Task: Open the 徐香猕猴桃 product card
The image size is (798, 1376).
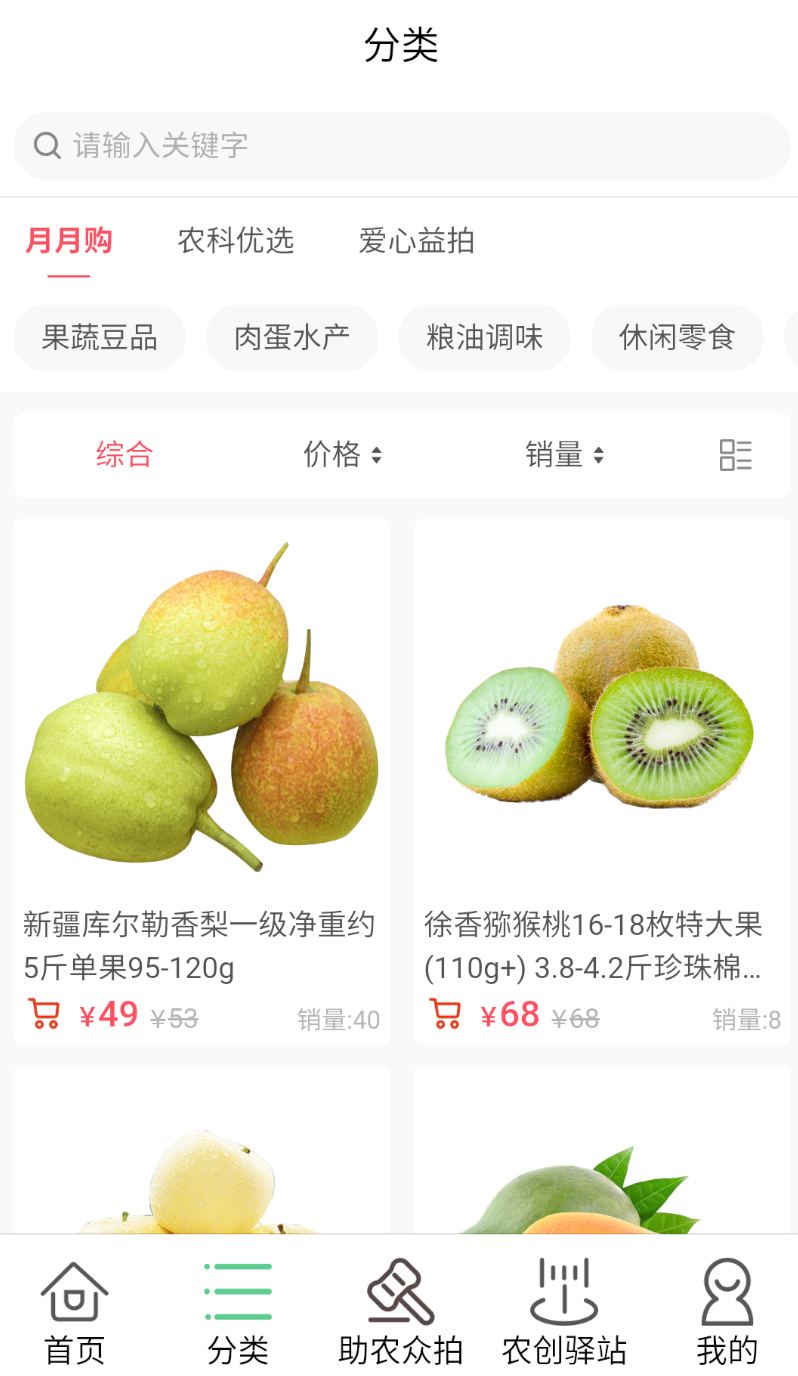Action: [602, 781]
